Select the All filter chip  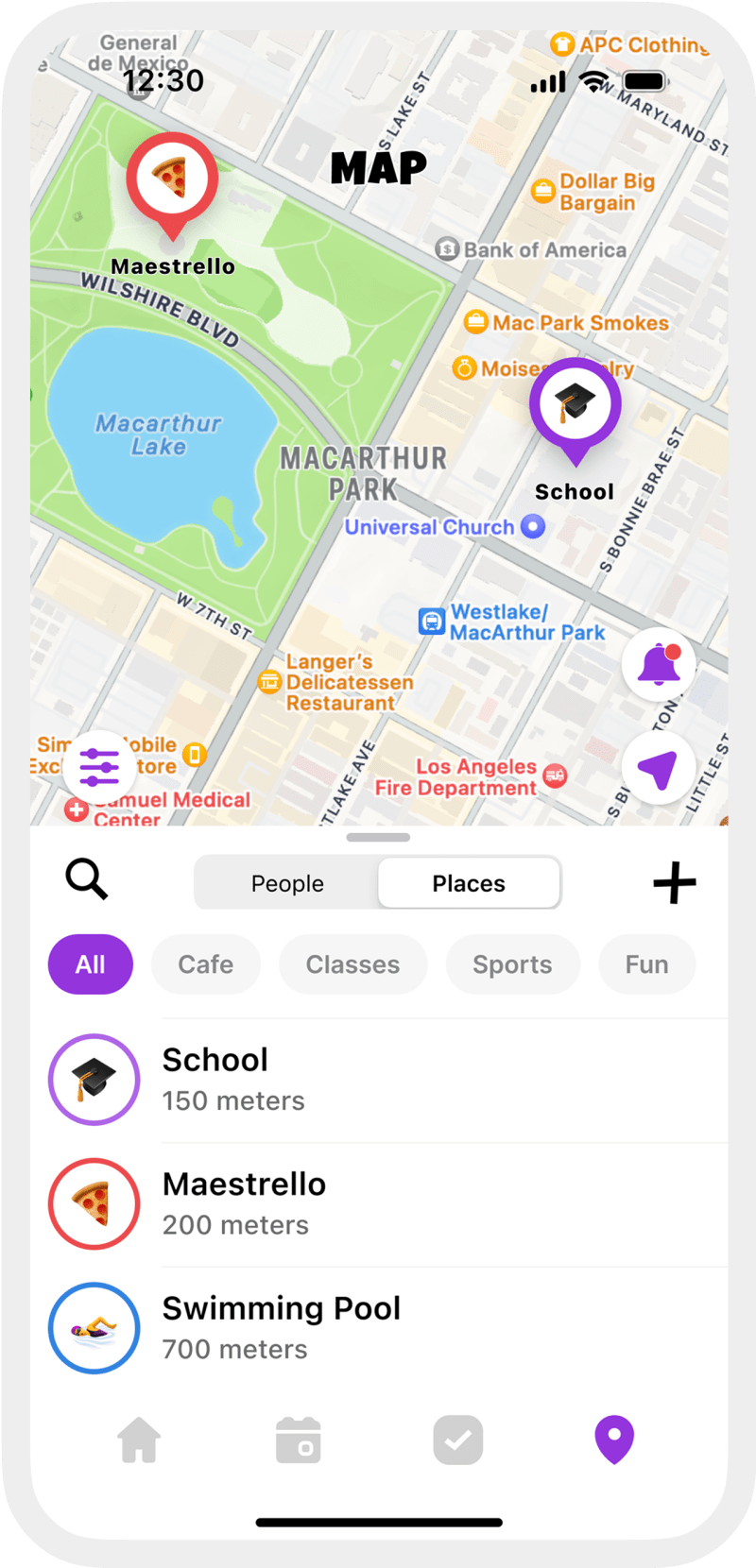[91, 964]
